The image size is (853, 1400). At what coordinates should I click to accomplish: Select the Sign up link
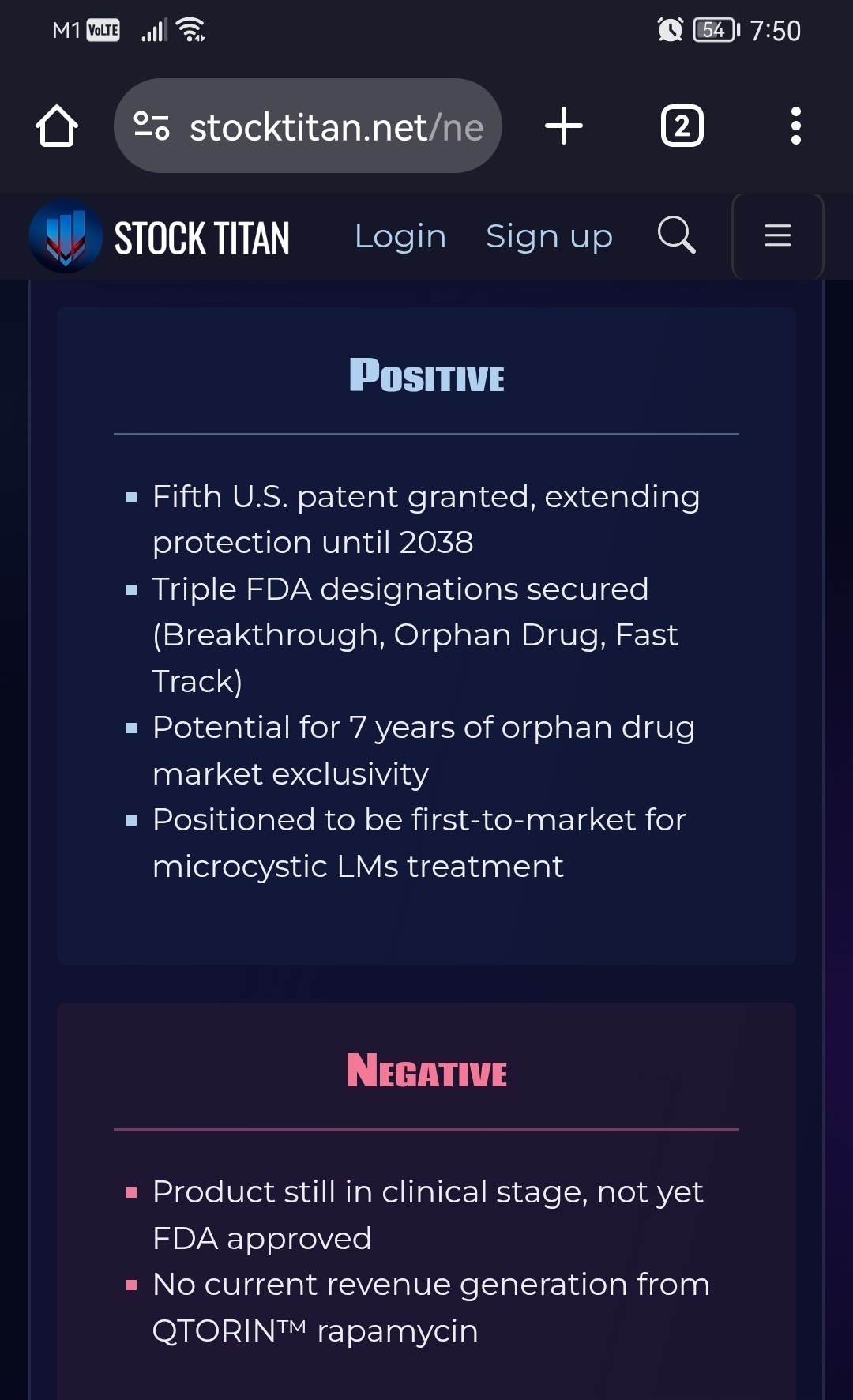[x=549, y=236]
